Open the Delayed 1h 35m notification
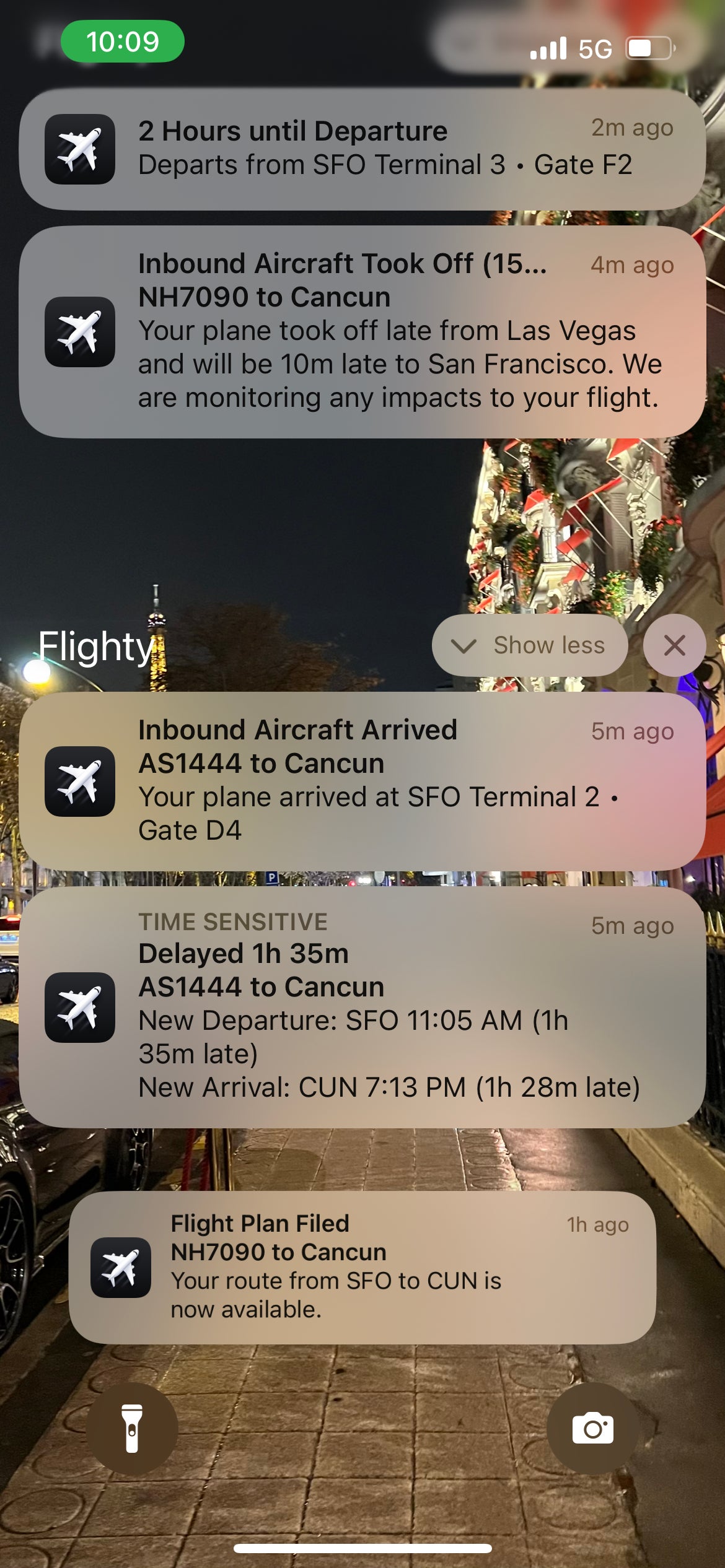Image resolution: width=725 pixels, height=1568 pixels. [x=362, y=1006]
